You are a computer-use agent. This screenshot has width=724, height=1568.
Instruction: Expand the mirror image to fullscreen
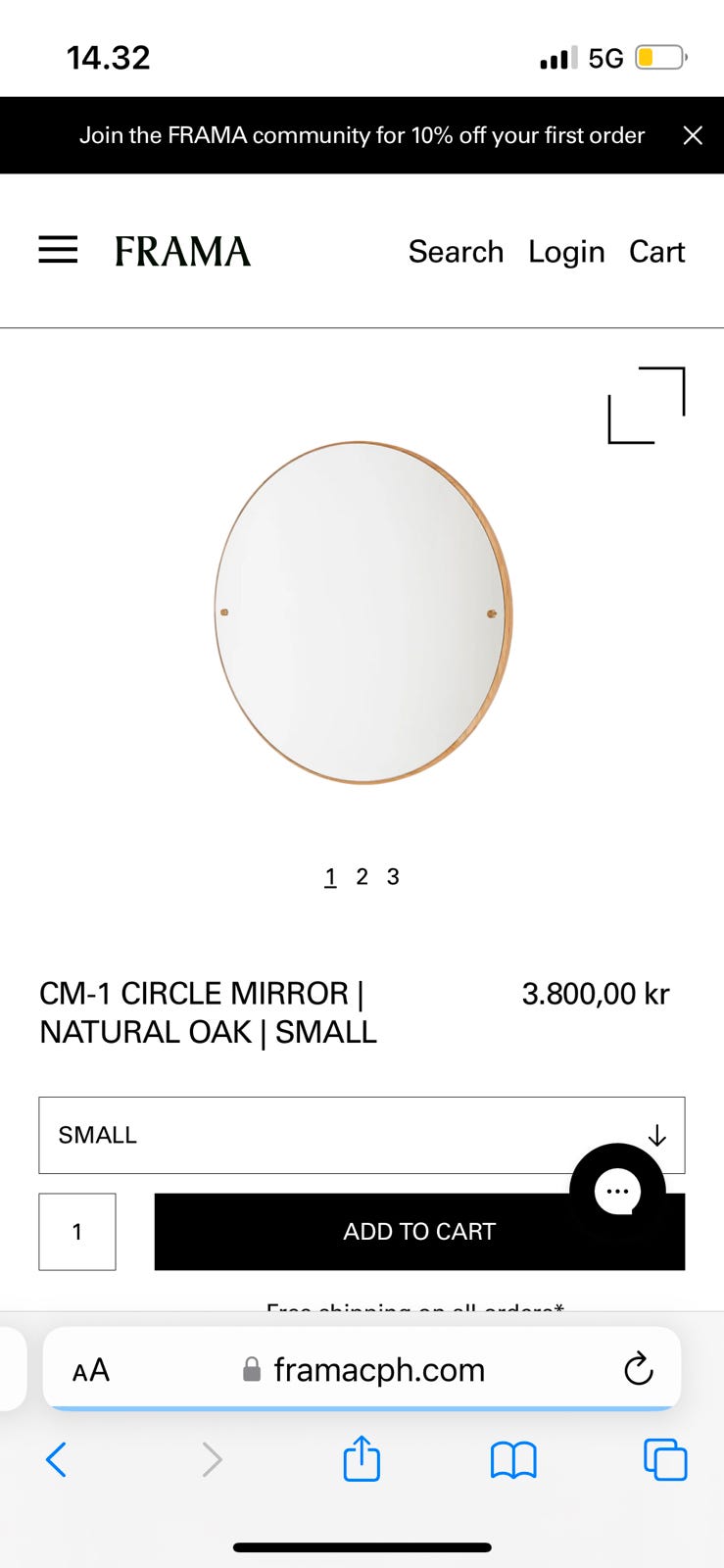tap(647, 405)
